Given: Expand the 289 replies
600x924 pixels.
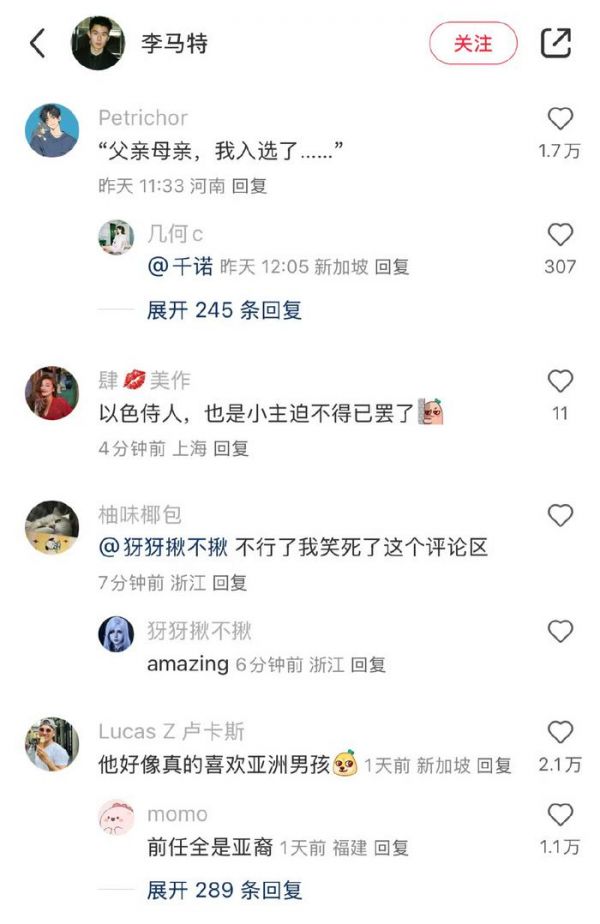Looking at the screenshot, I should 224,890.
